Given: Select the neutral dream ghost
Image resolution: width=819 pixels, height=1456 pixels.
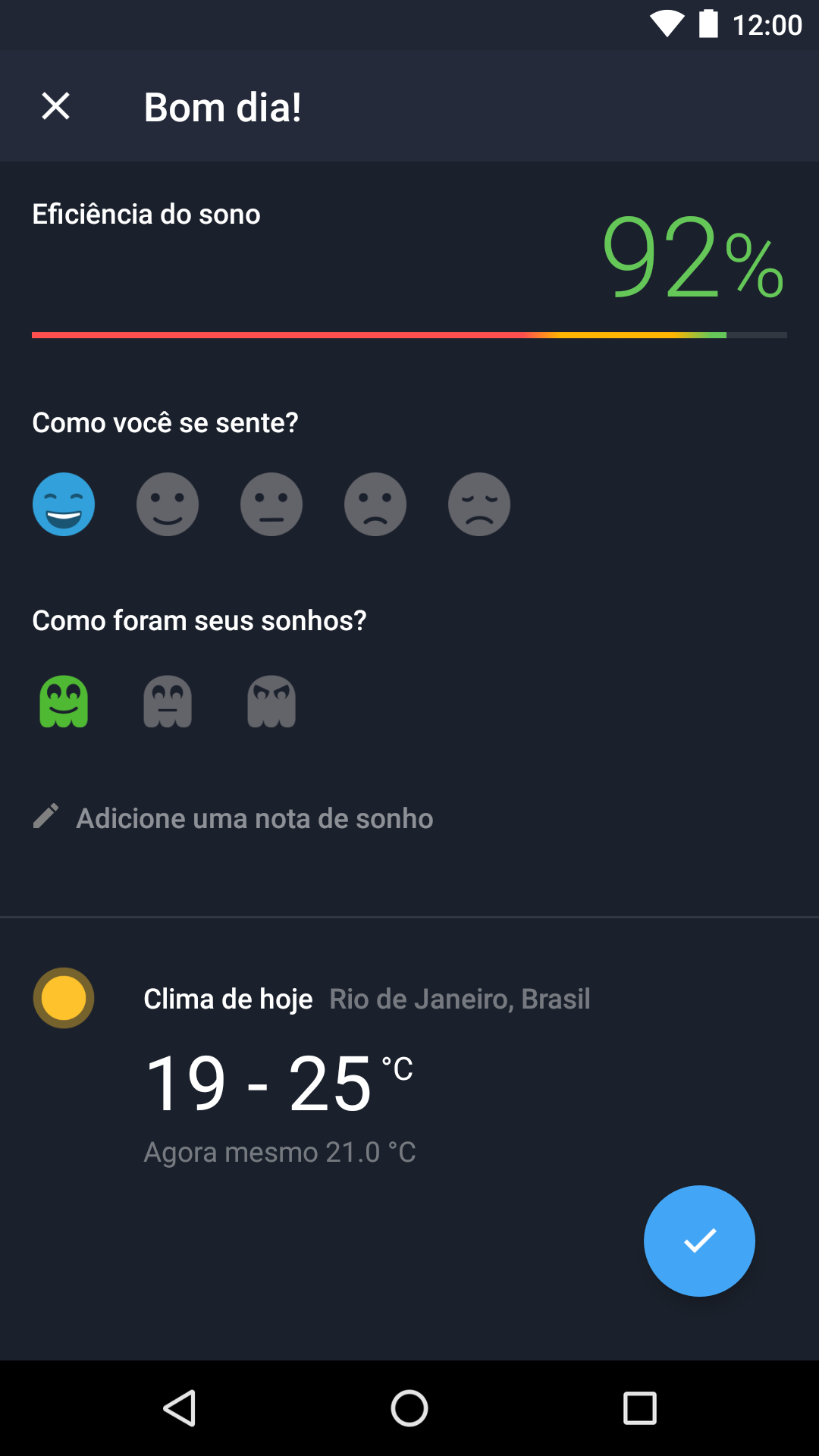Looking at the screenshot, I should [x=168, y=701].
